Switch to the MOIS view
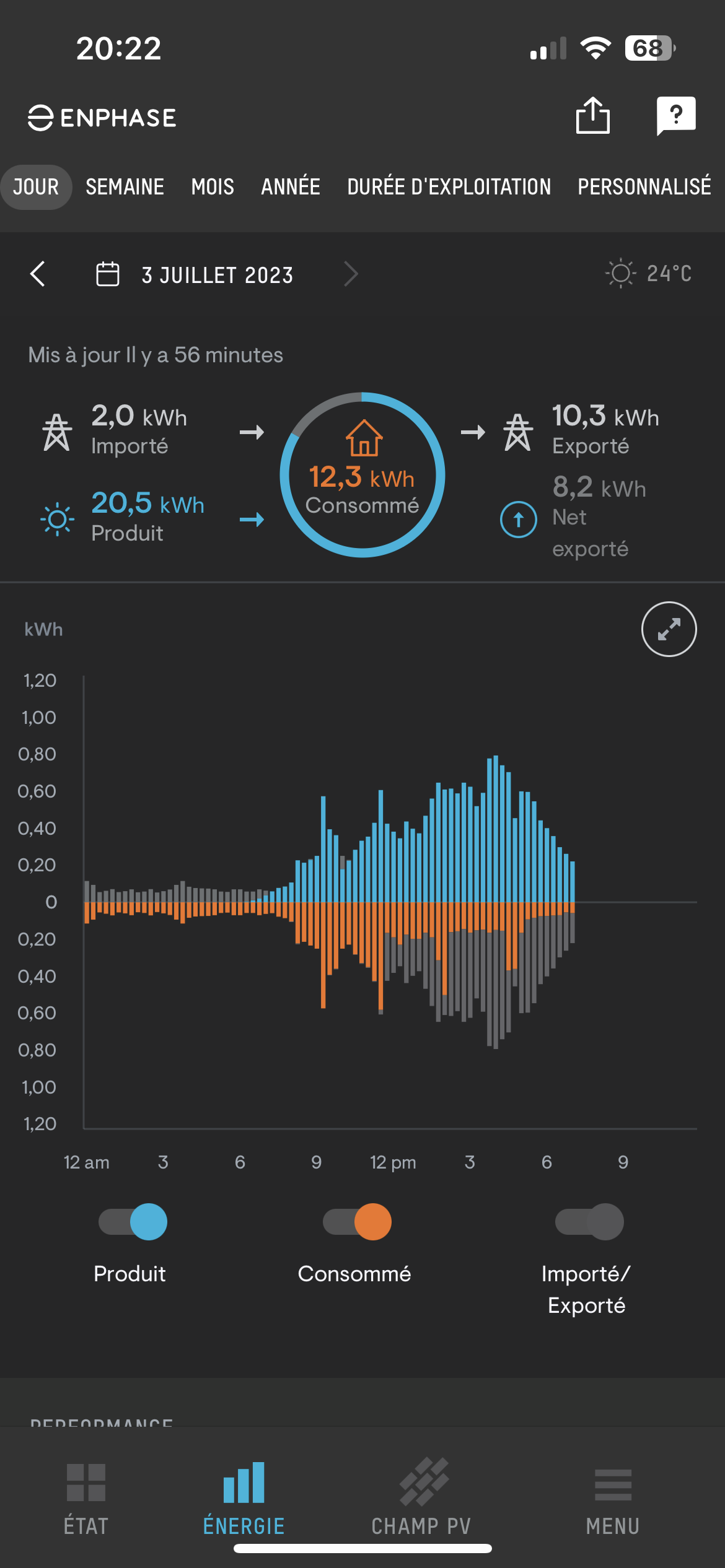This screenshot has height=1568, width=725. coord(213,187)
